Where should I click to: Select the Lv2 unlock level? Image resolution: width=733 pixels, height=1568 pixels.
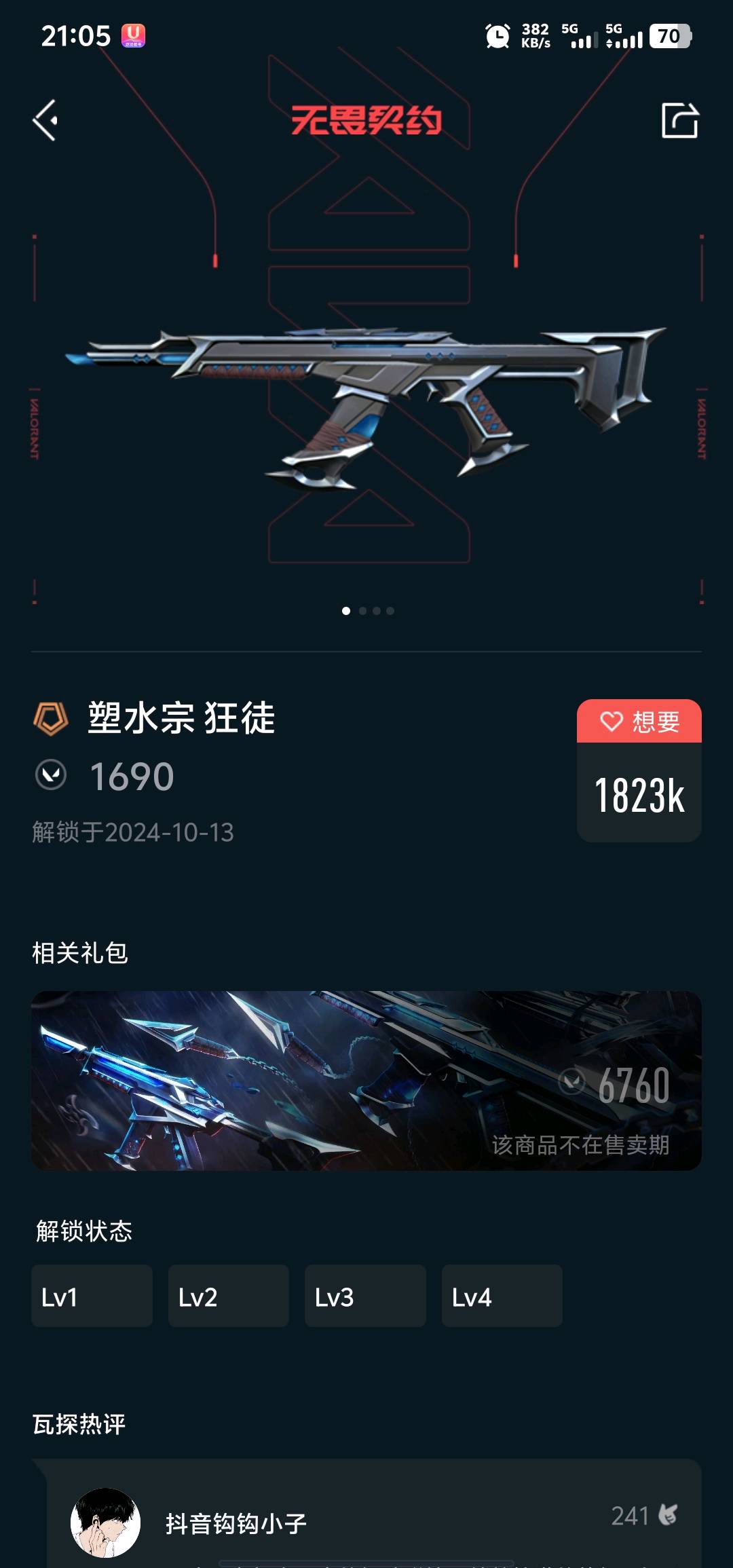click(229, 1296)
